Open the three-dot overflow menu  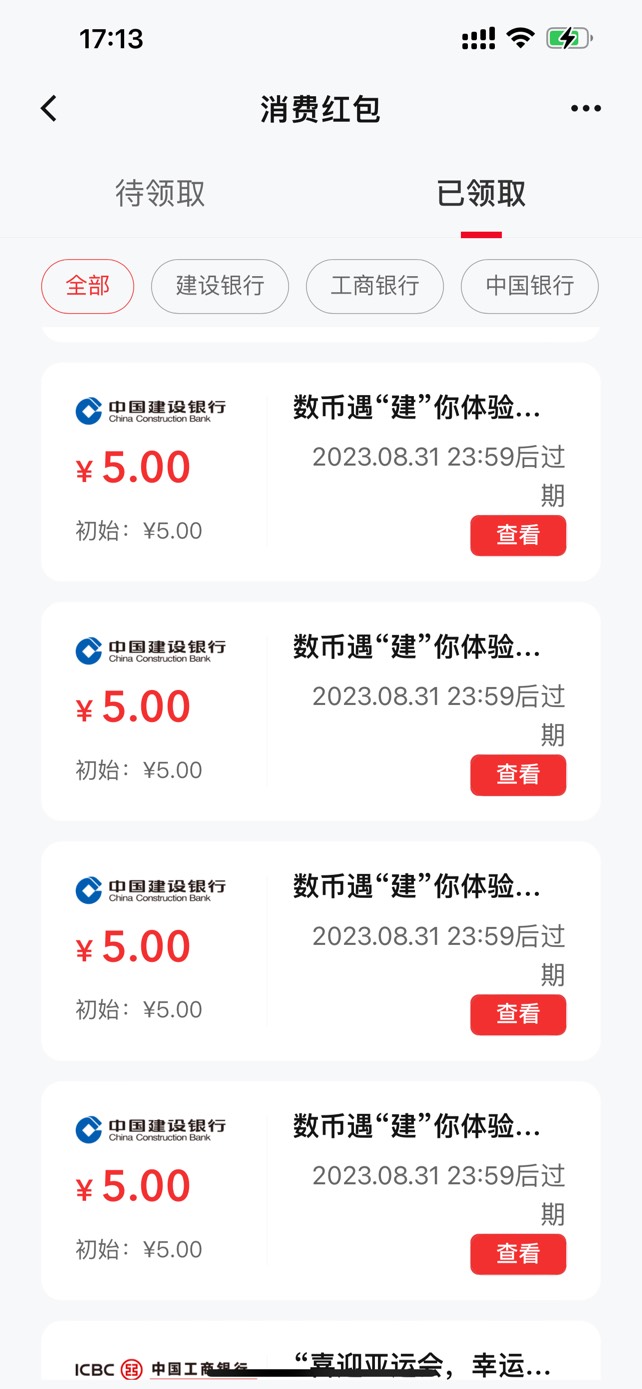point(585,109)
